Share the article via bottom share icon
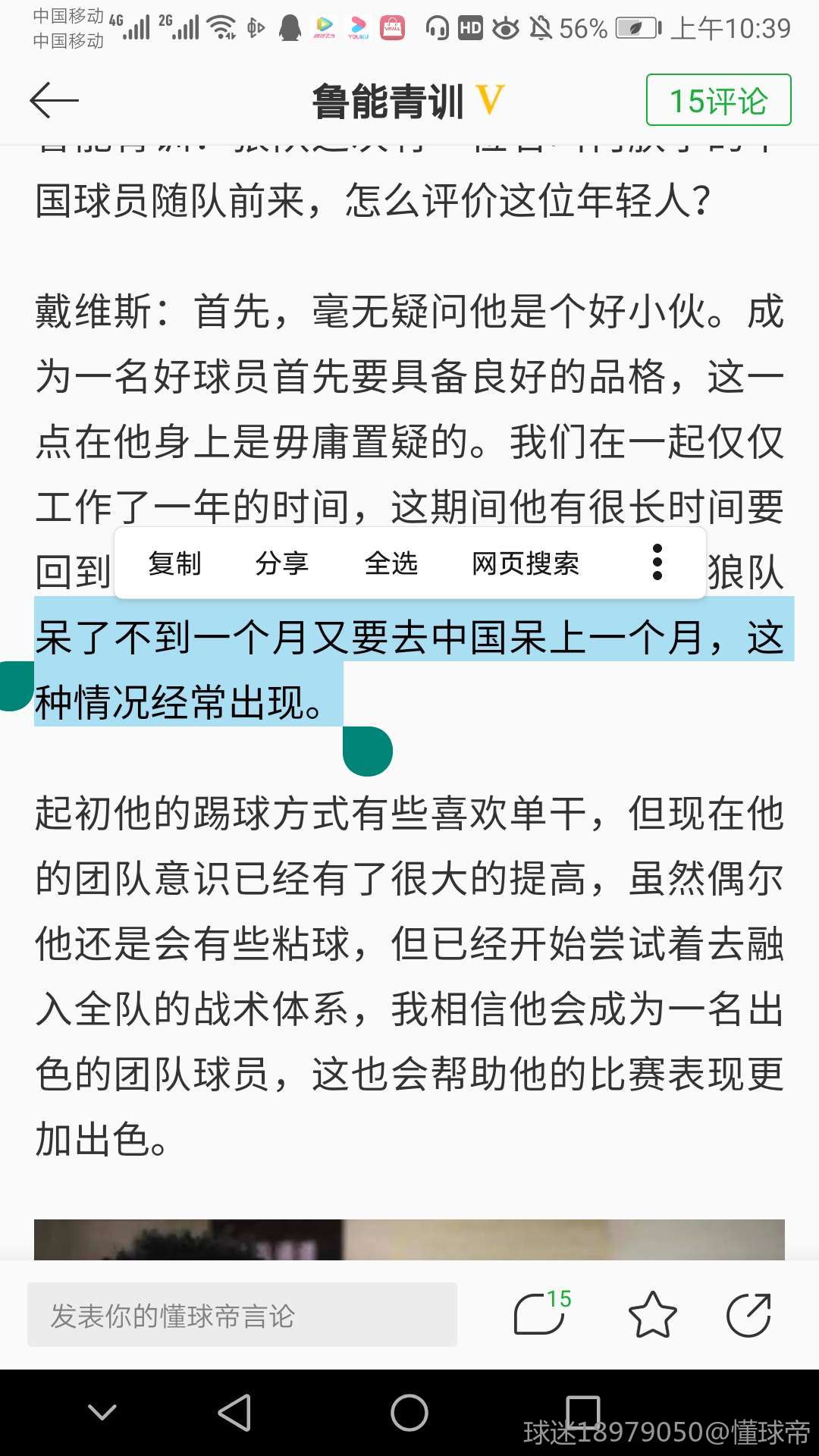 point(748,1314)
